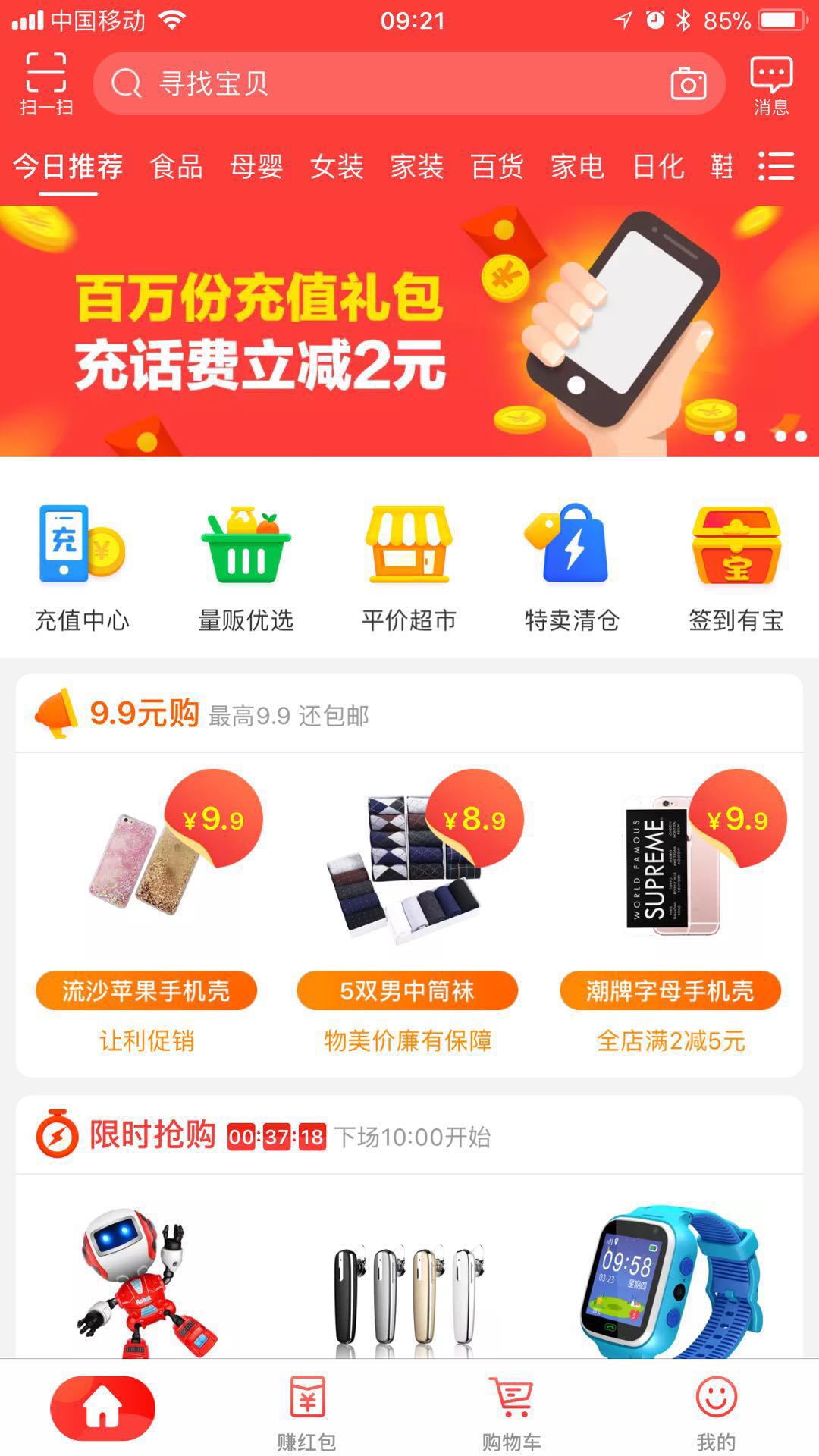819x1456 pixels.
Task: Enter the 平价超市 budget supermarket
Action: pyautogui.click(x=407, y=565)
